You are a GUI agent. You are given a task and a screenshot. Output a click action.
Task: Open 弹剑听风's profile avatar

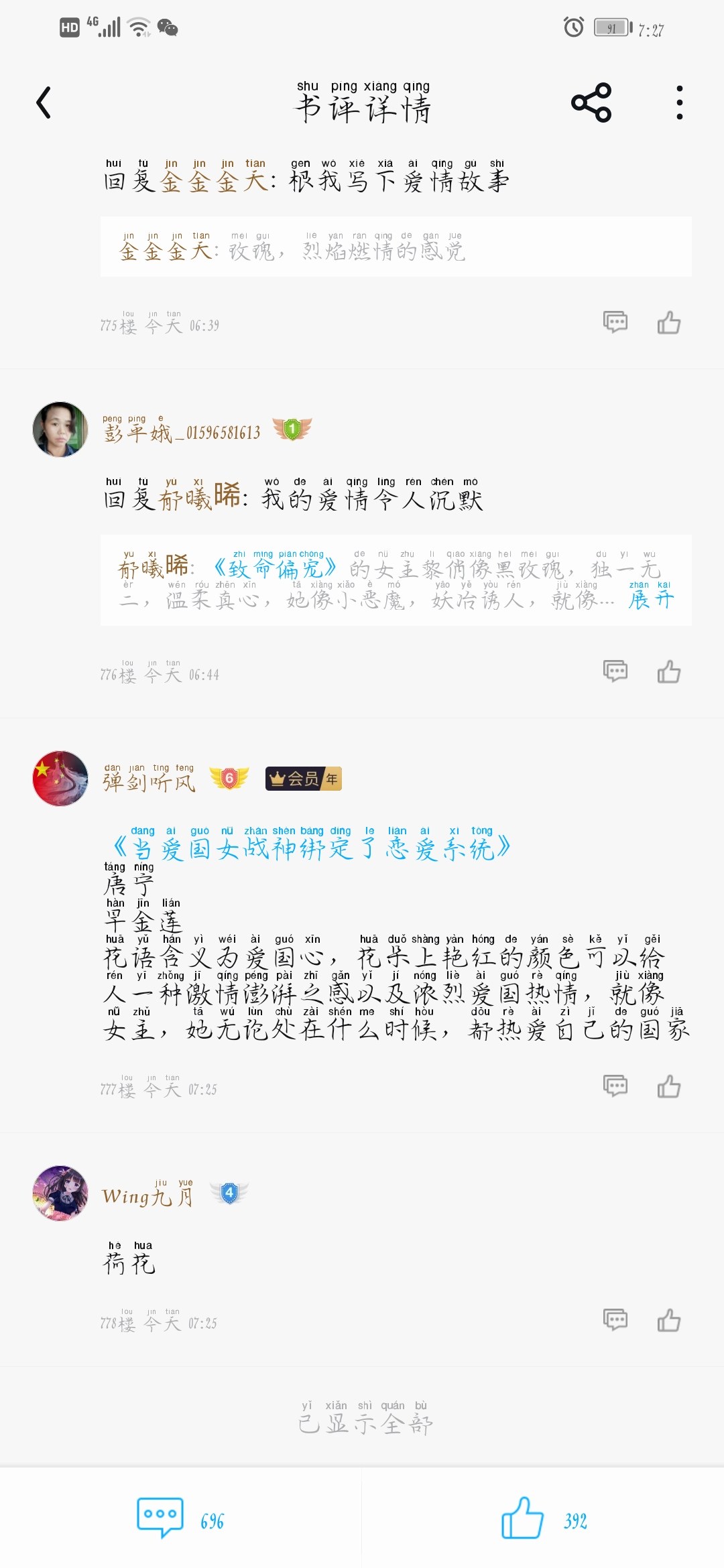coord(60,779)
